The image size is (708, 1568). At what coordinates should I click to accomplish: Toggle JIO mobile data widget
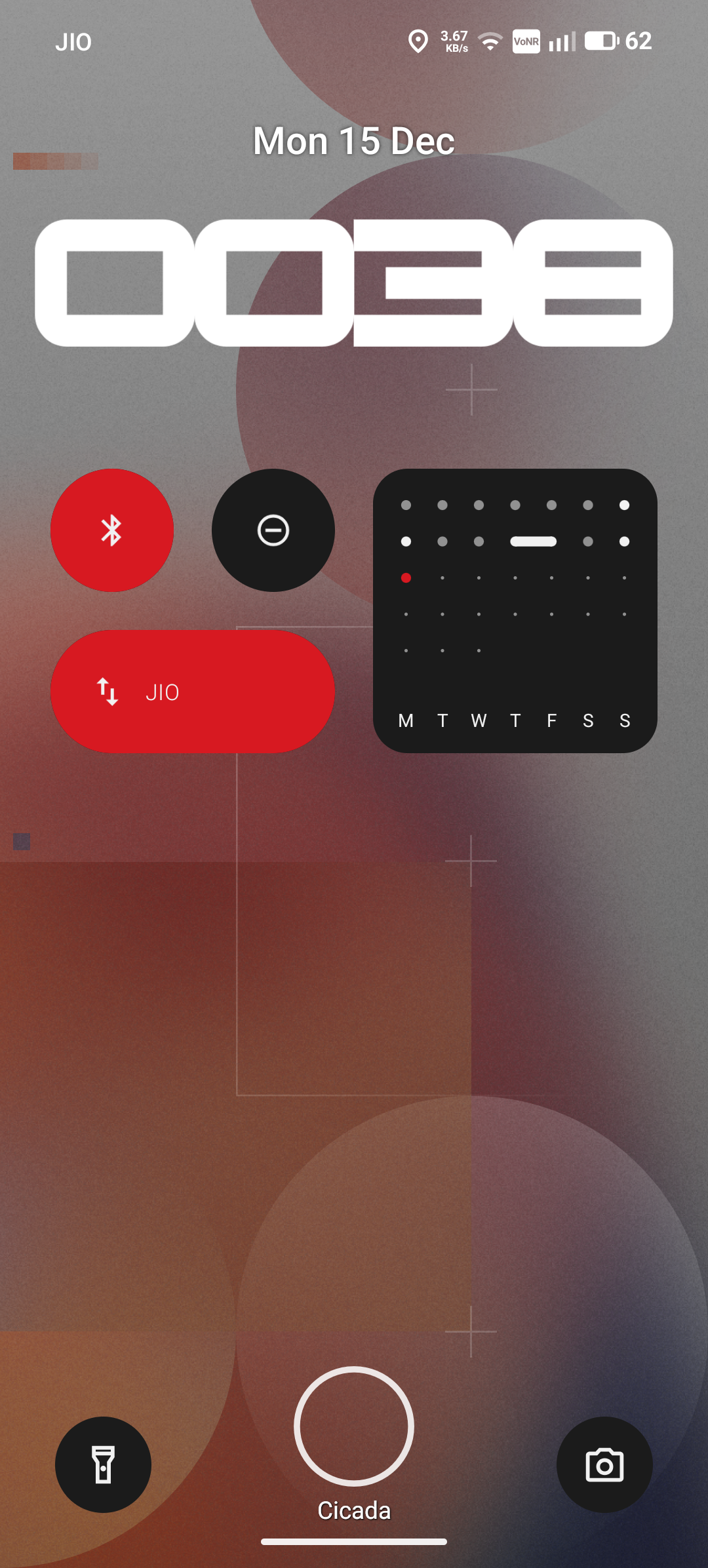[x=192, y=692]
